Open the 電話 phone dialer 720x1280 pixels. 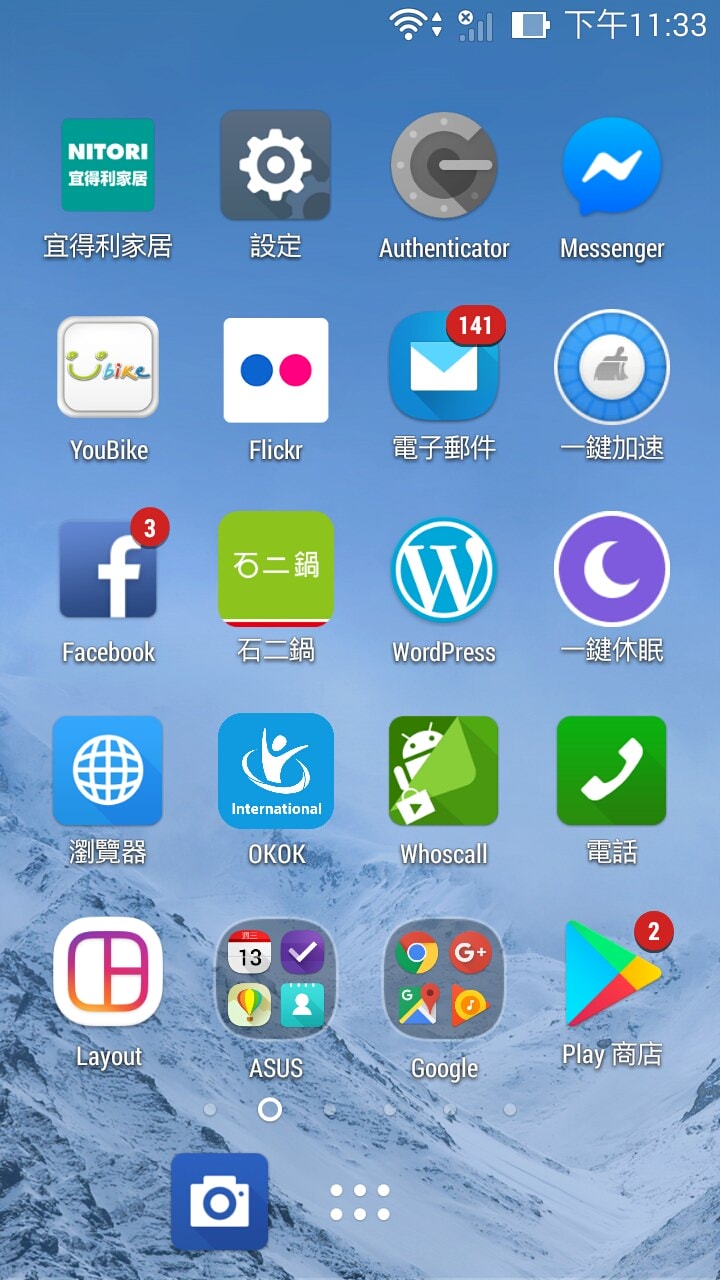(x=611, y=771)
